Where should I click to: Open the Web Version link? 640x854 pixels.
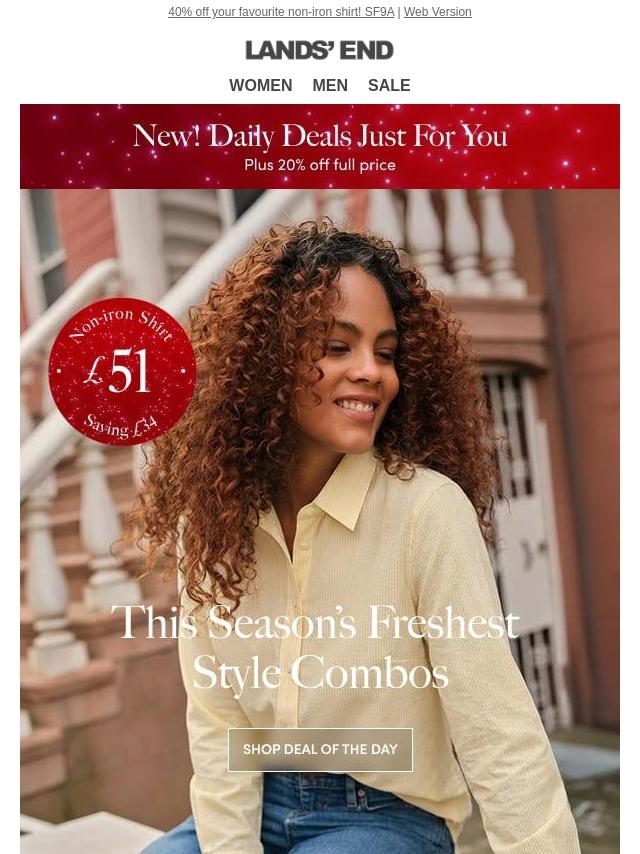tap(437, 12)
